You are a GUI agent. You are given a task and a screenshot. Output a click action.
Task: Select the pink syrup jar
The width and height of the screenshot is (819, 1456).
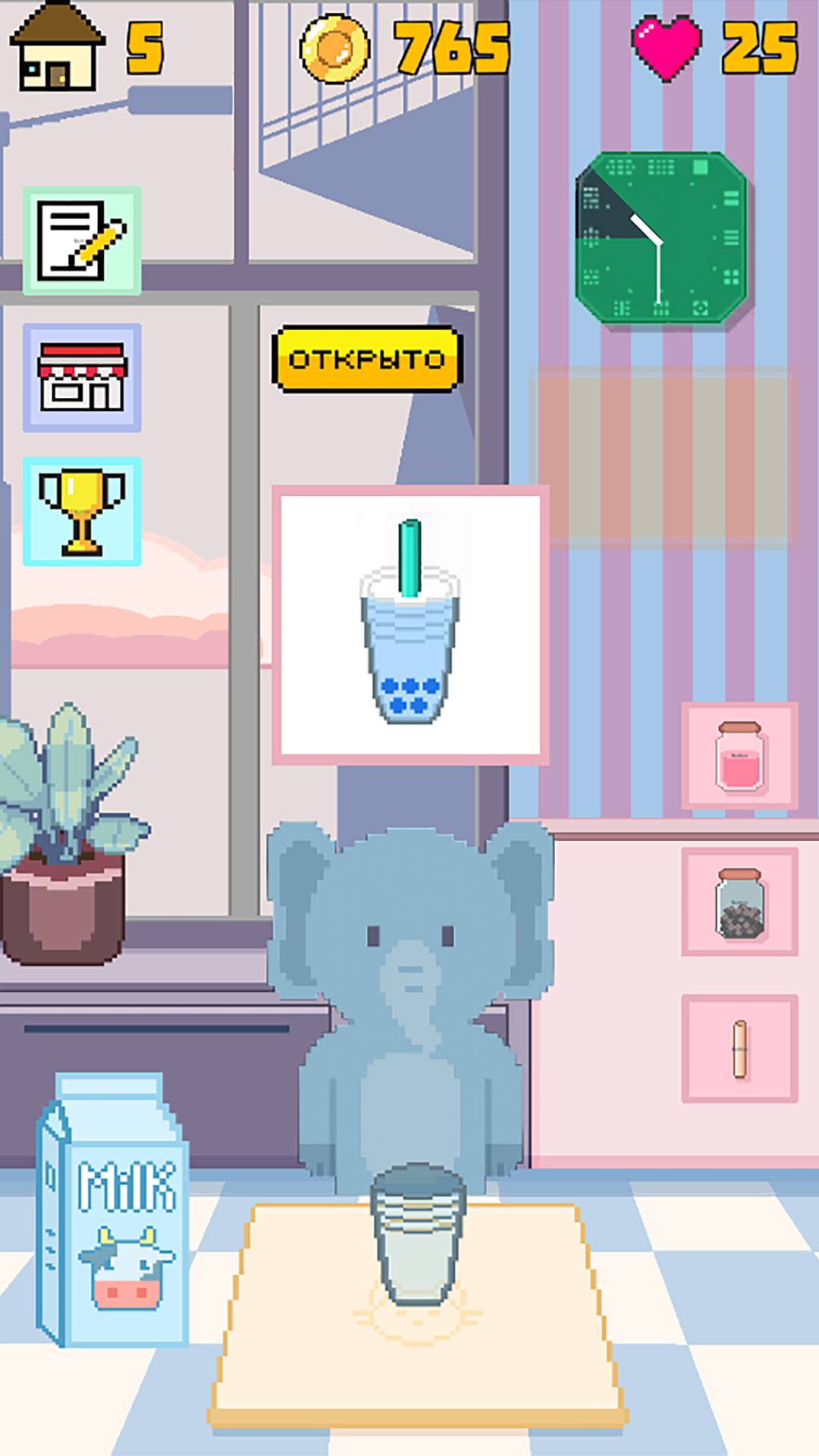pyautogui.click(x=739, y=756)
